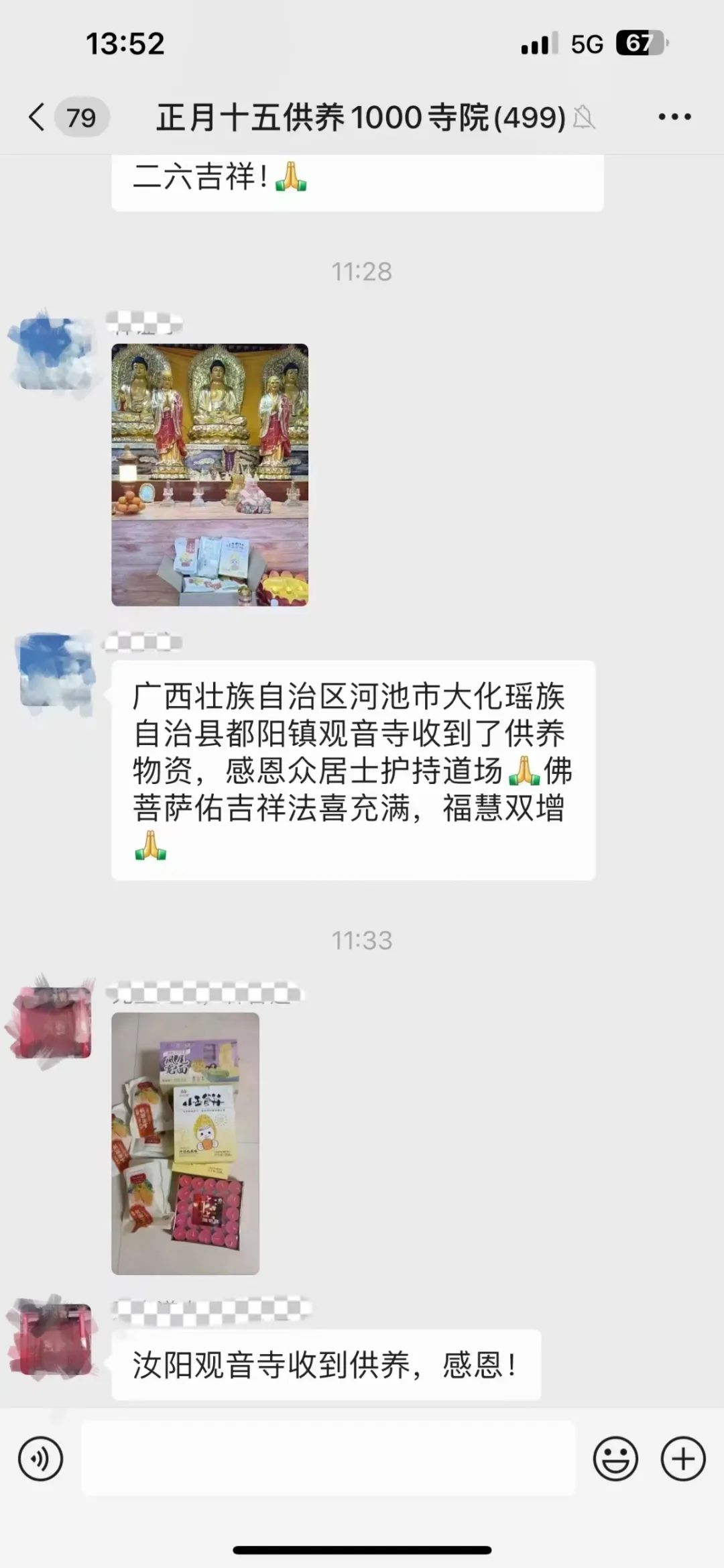Open the emoji sticker panel
This screenshot has width=724, height=1568.
615,1459
